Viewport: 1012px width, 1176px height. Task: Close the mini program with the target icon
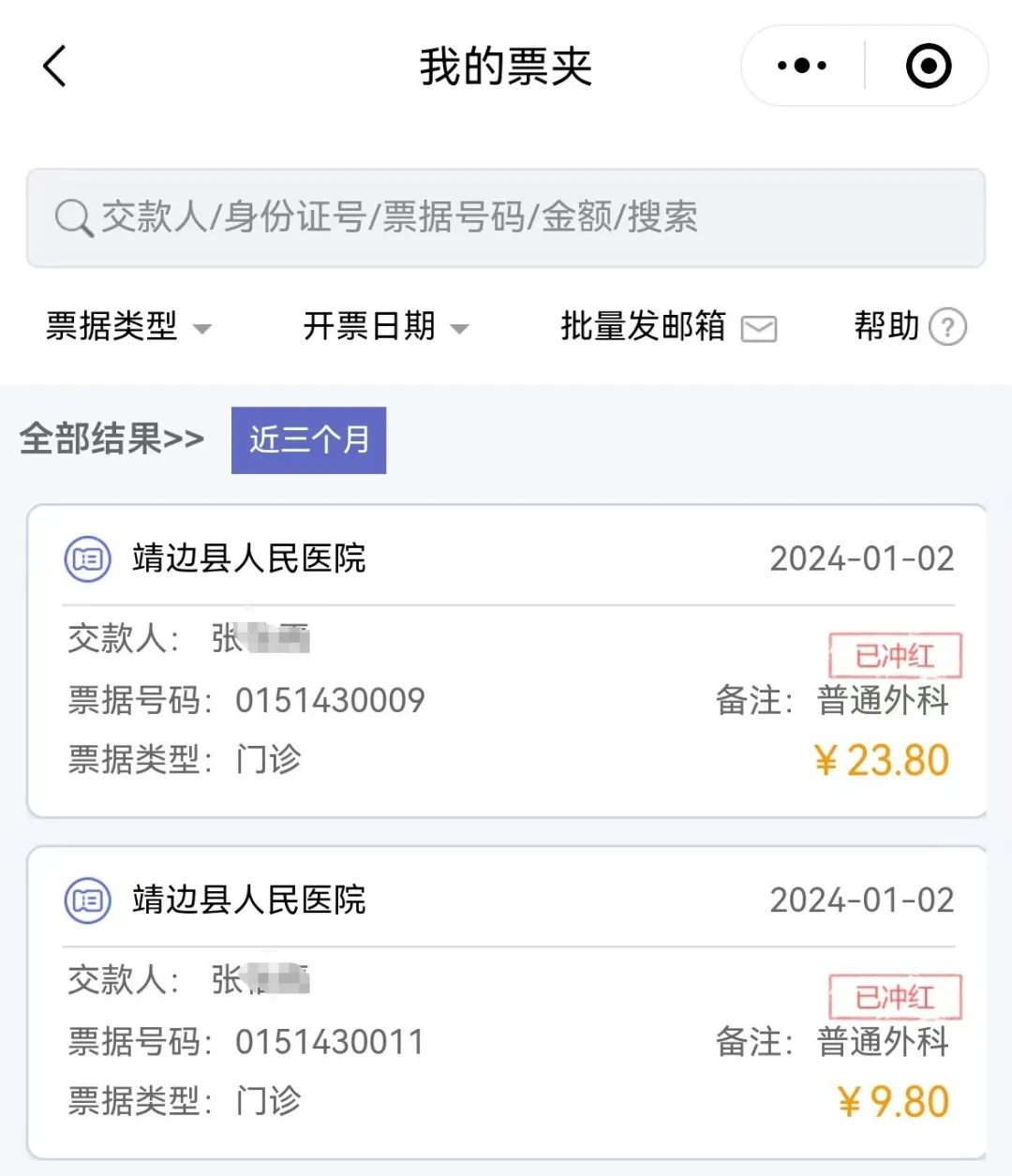pos(928,67)
